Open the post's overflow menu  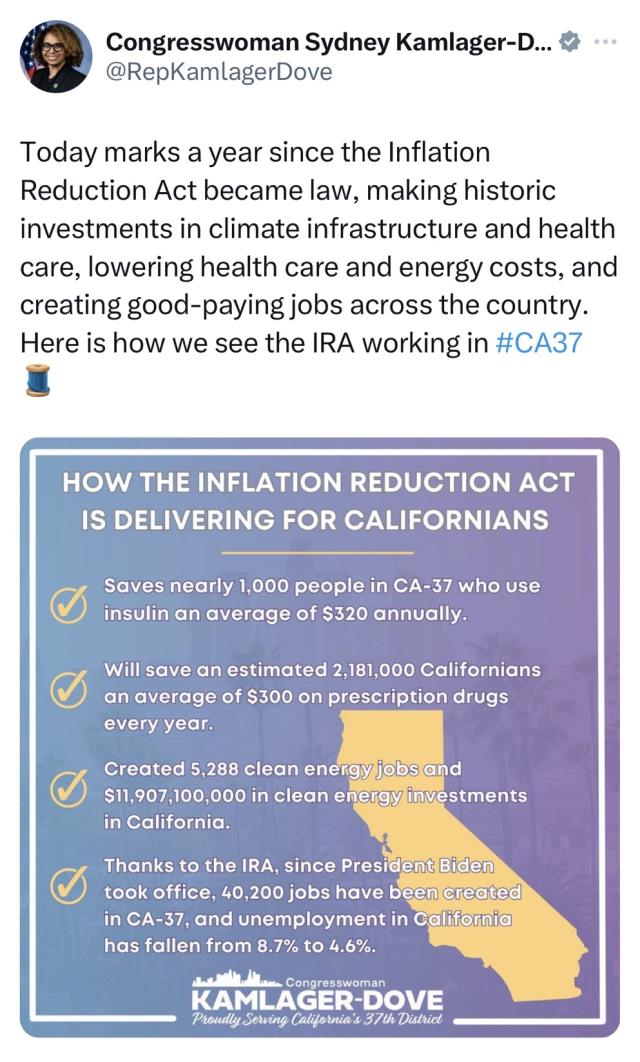pos(606,43)
